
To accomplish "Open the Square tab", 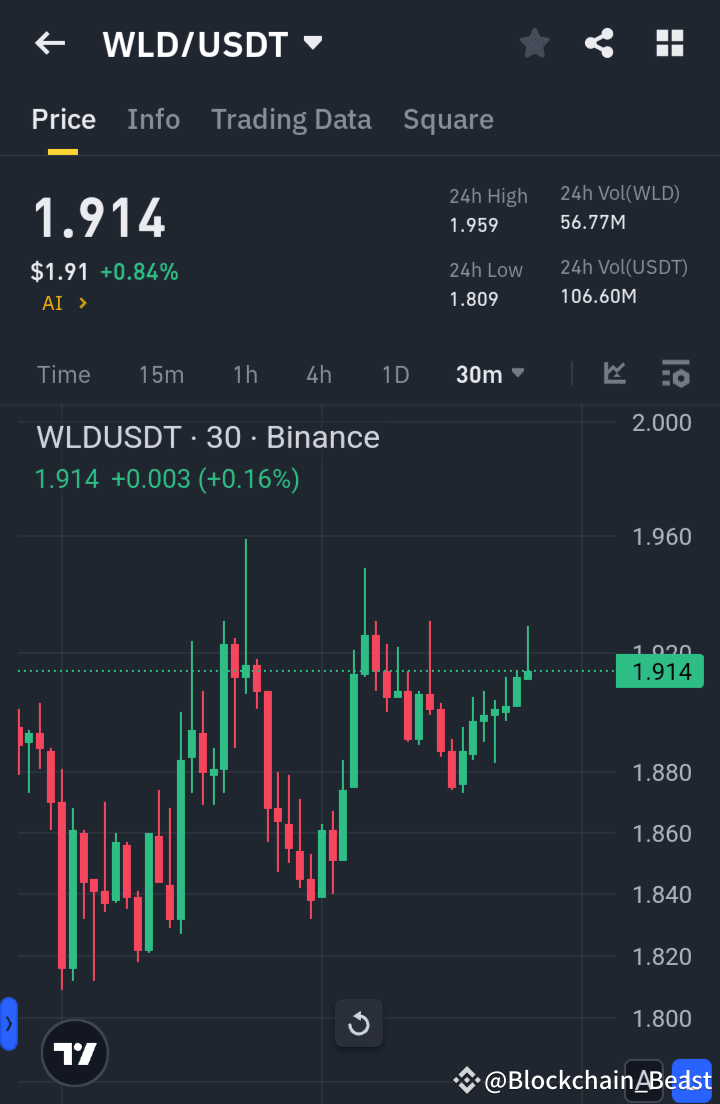I will pos(448,119).
